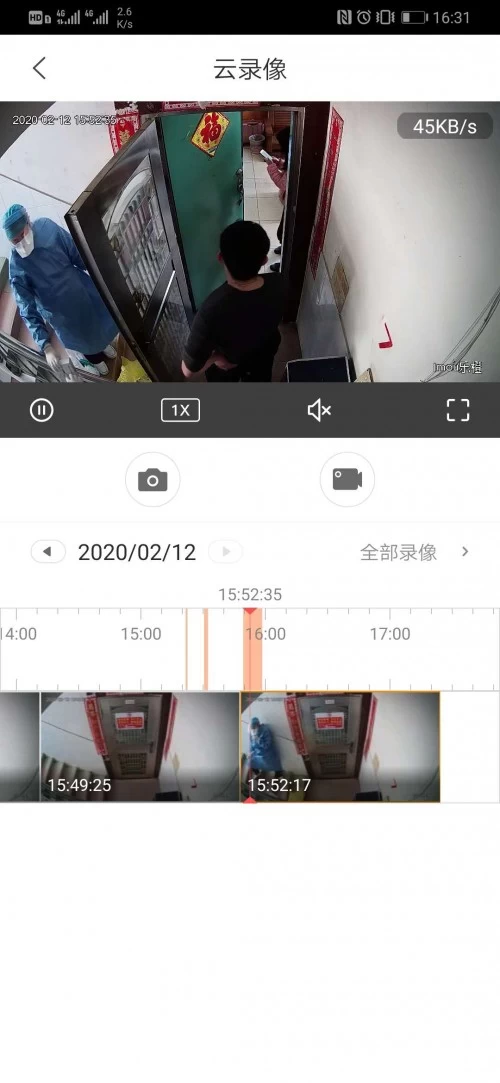Viewport: 500px width, 1083px height.
Task: Enter fullscreen video mode
Action: tap(458, 410)
